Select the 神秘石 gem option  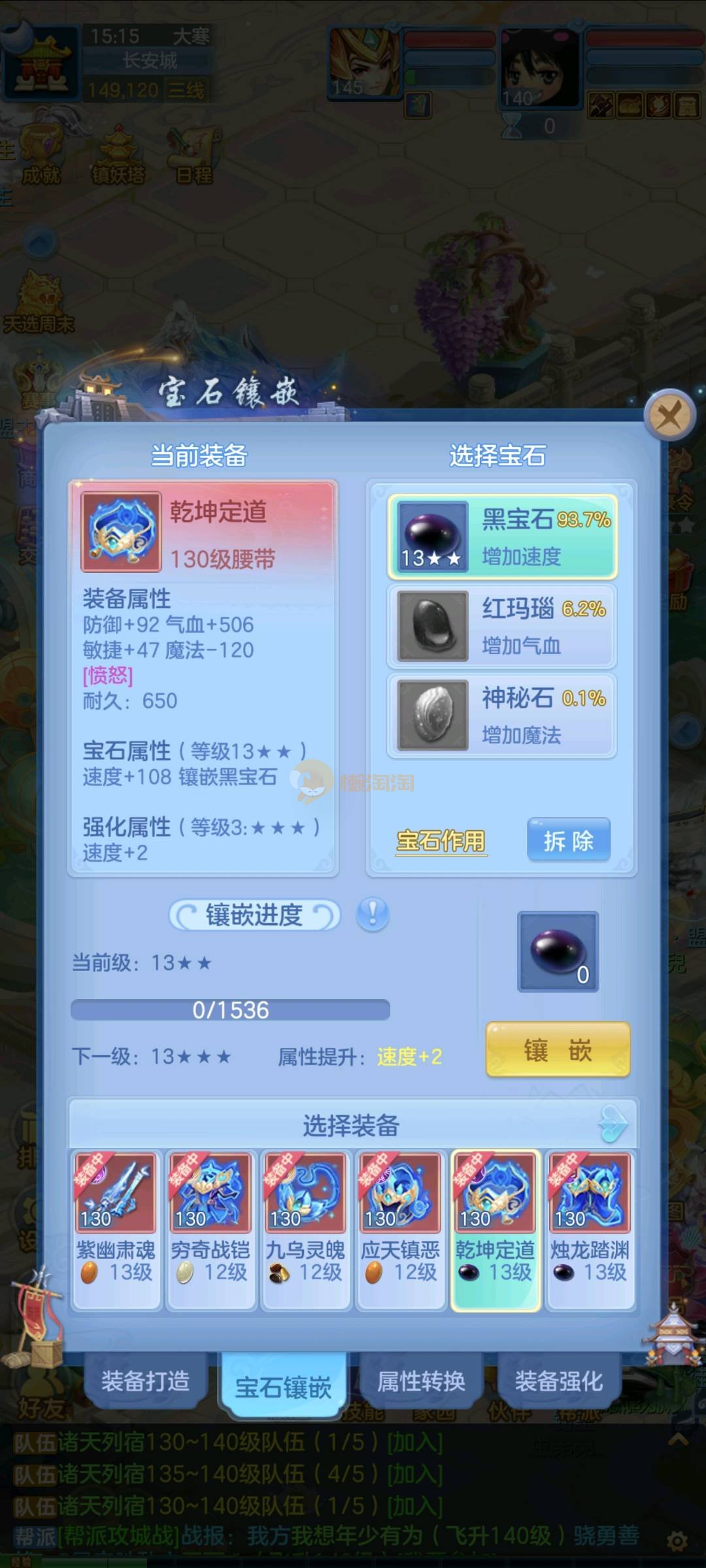click(x=502, y=715)
